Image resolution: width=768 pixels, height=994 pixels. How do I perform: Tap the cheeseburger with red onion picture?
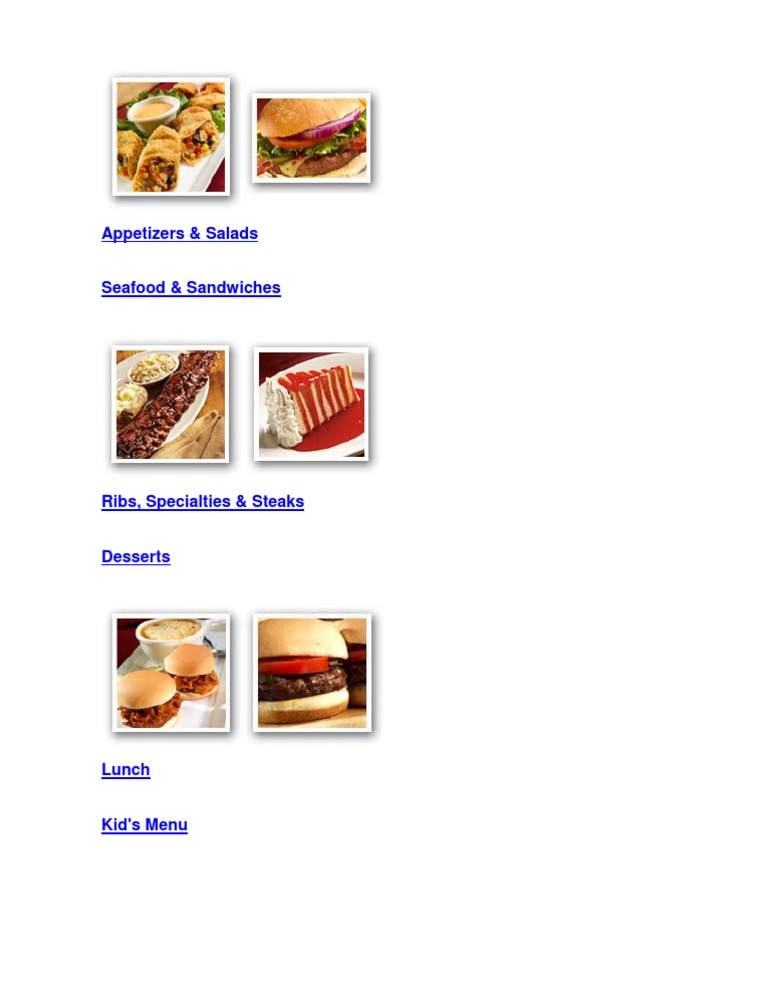311,138
